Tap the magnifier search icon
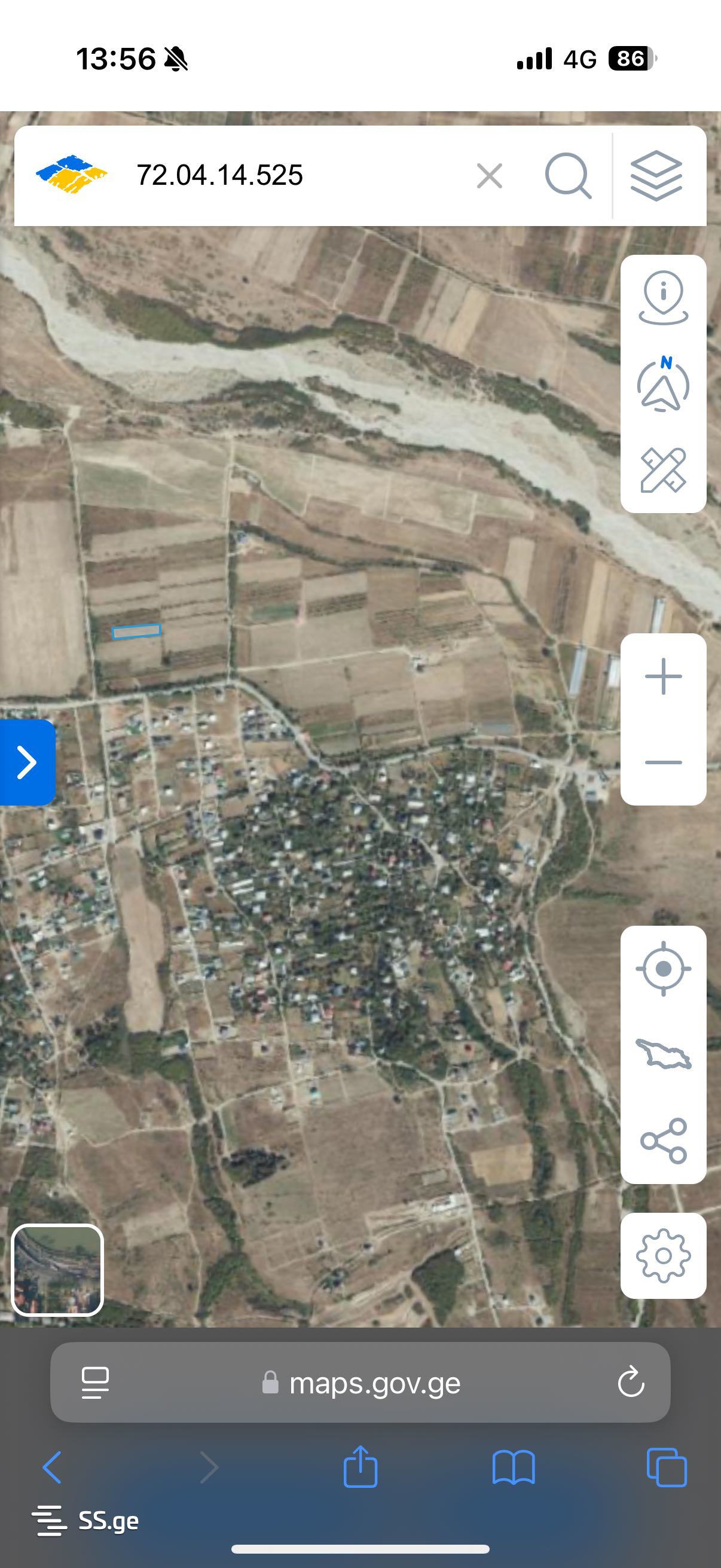 (x=568, y=176)
